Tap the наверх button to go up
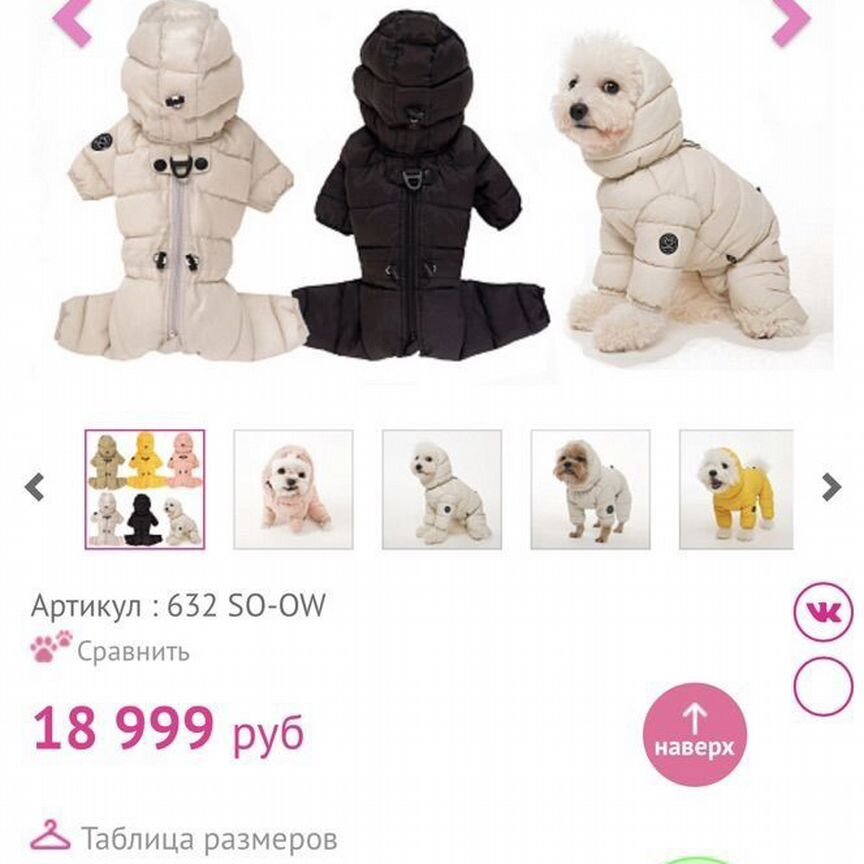 pyautogui.click(x=694, y=734)
